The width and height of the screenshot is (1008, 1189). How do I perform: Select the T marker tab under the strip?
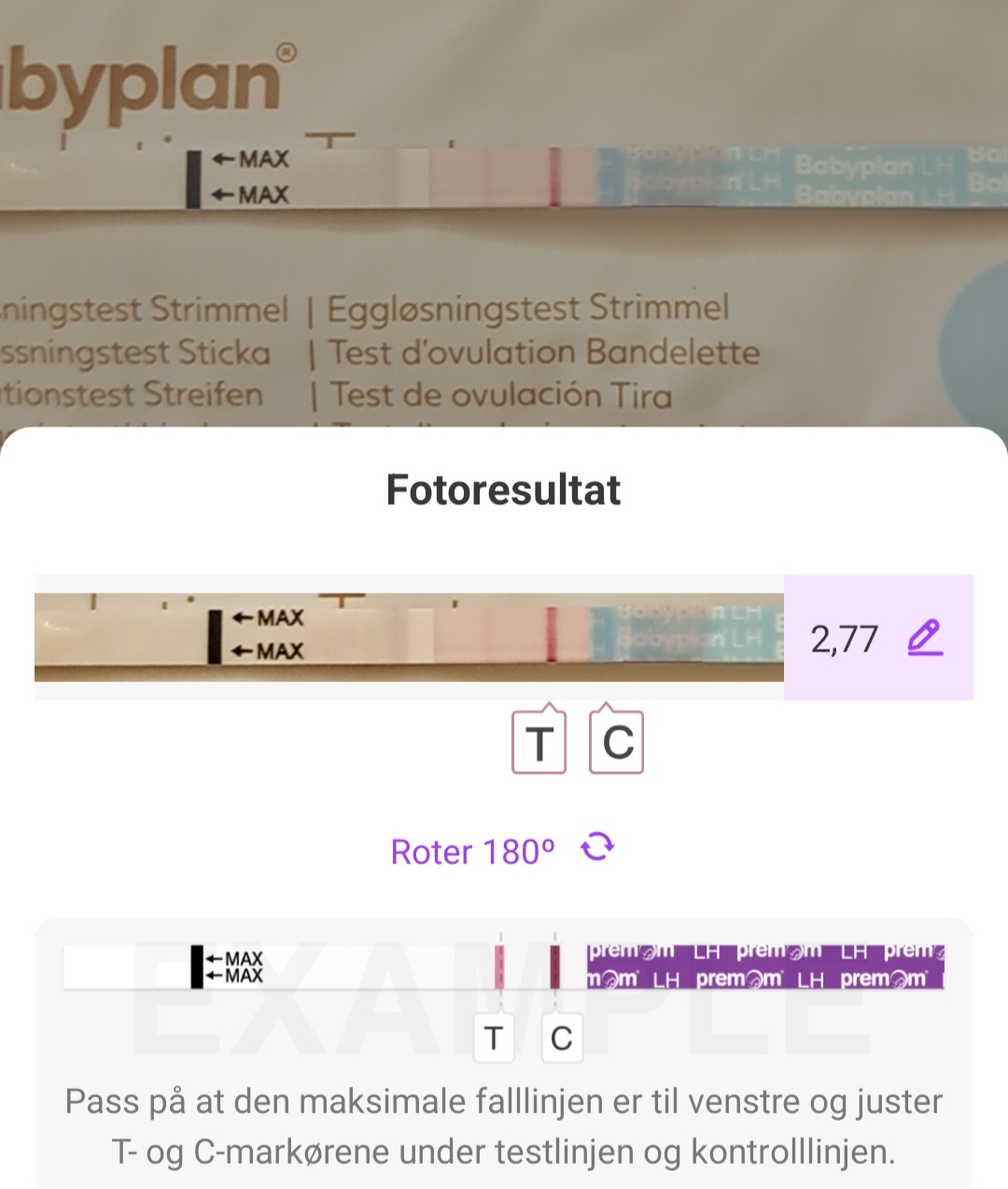539,743
